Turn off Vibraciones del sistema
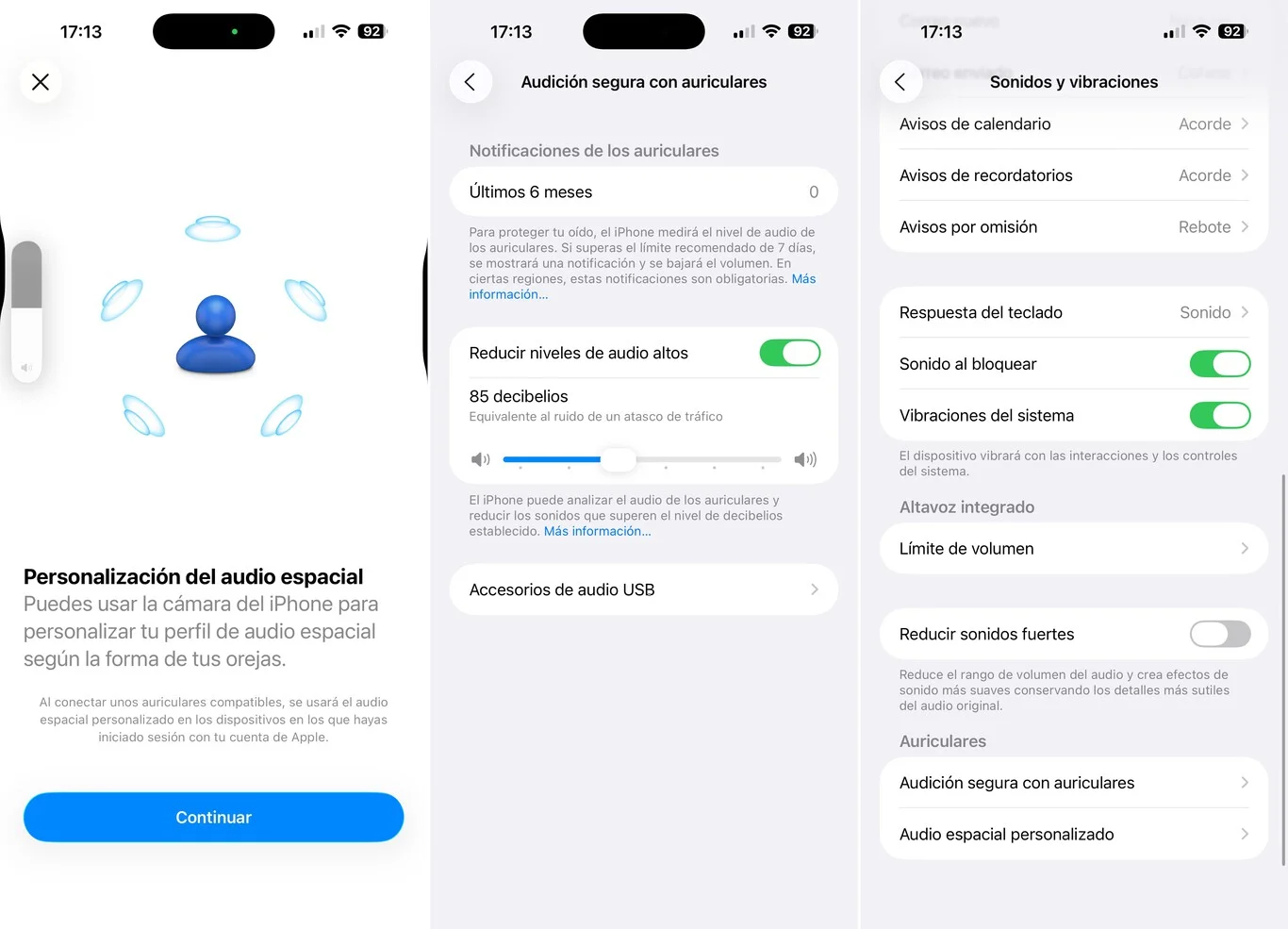 1219,415
